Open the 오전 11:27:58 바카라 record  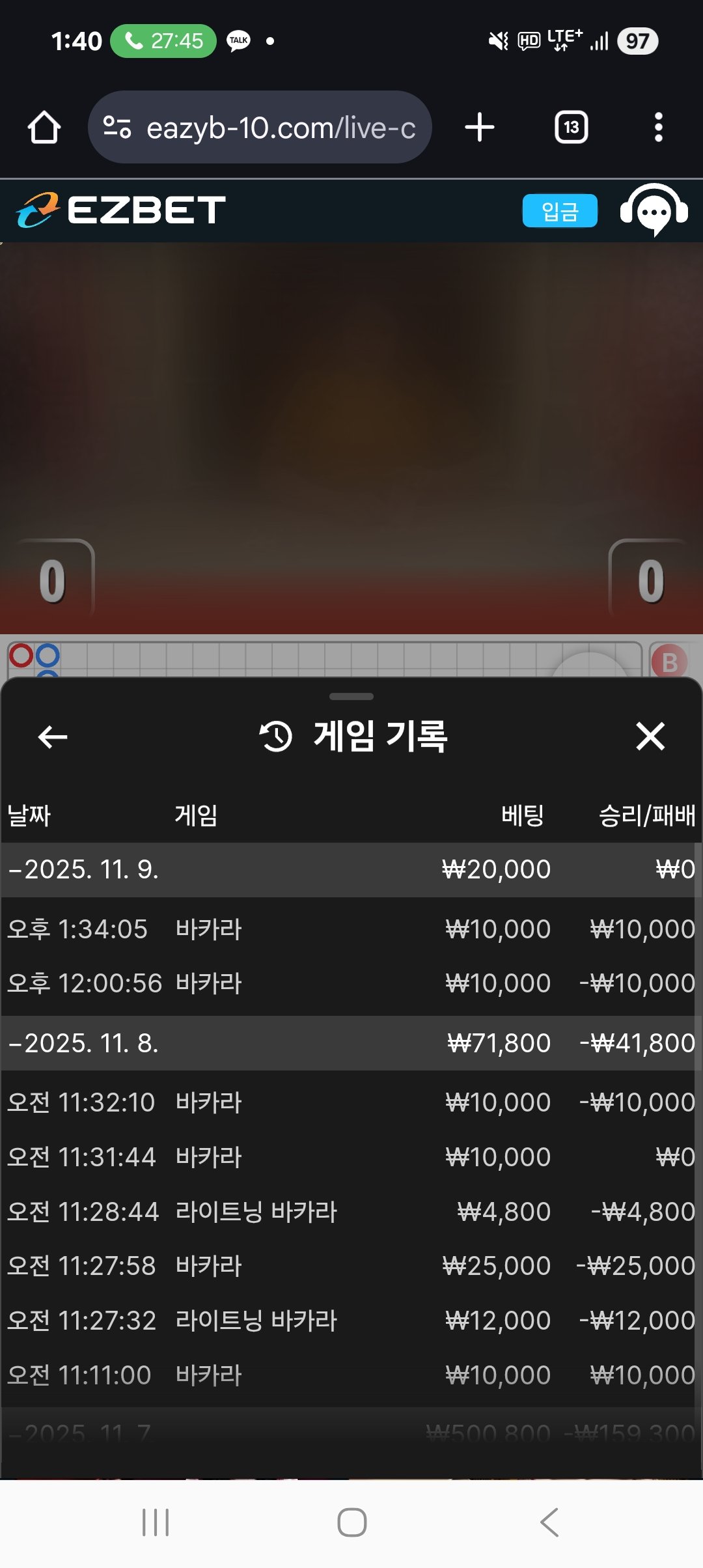click(350, 1266)
